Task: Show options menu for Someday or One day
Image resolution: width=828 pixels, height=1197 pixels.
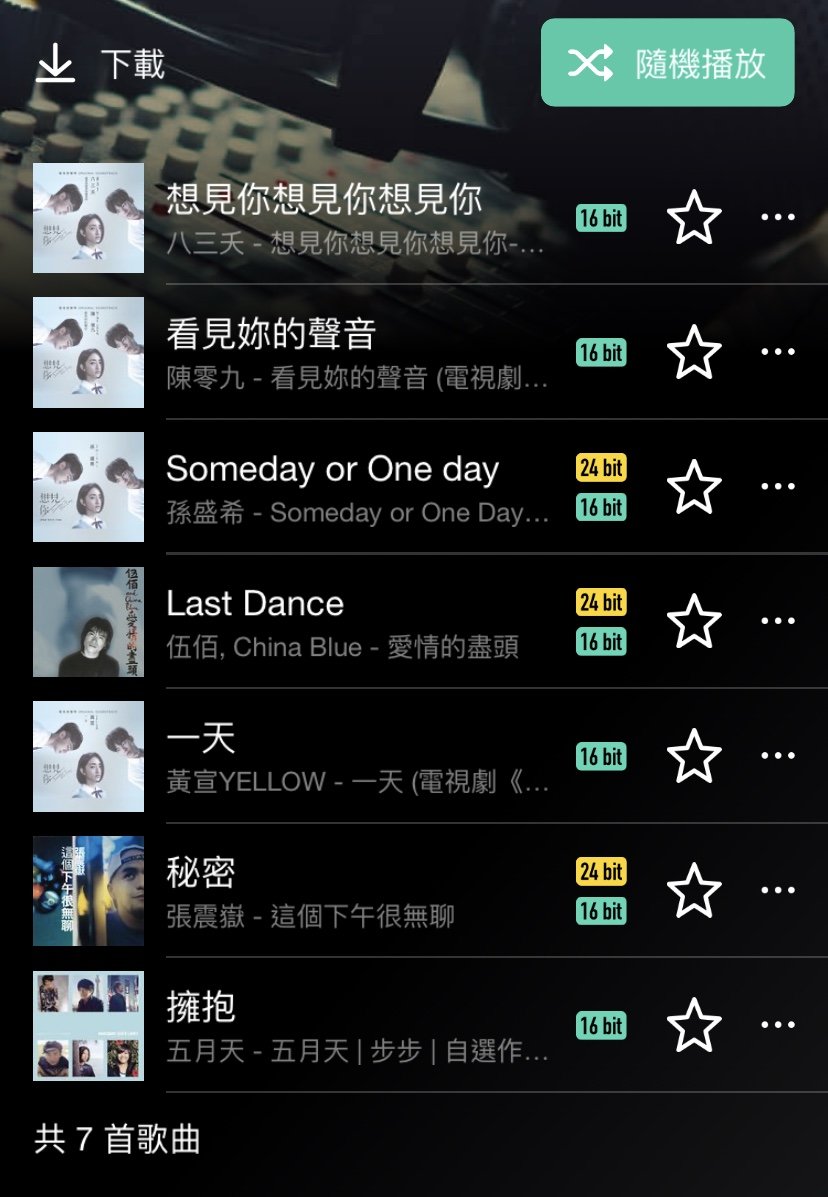Action: [x=778, y=487]
